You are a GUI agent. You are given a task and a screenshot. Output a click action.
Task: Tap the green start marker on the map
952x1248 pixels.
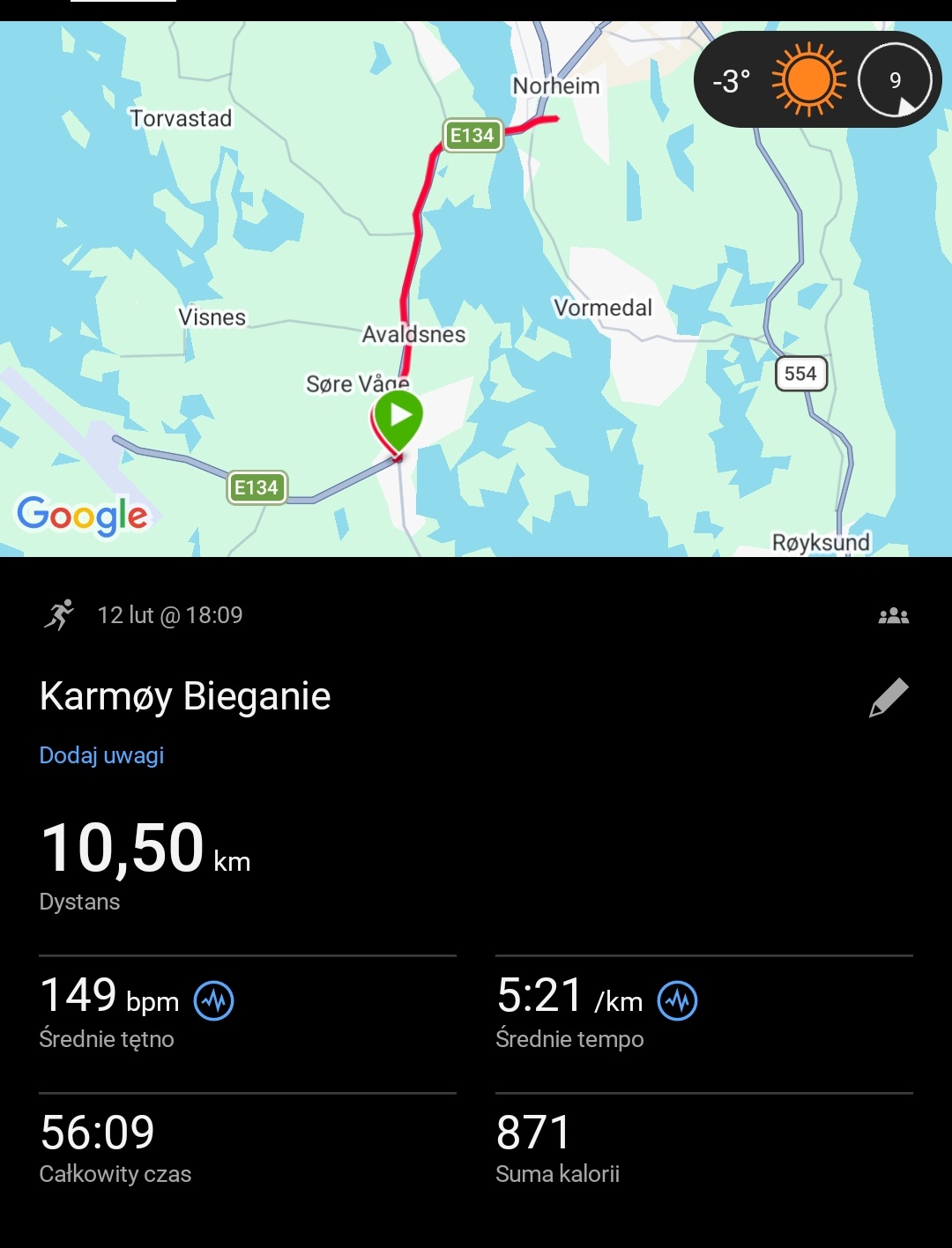click(x=398, y=417)
